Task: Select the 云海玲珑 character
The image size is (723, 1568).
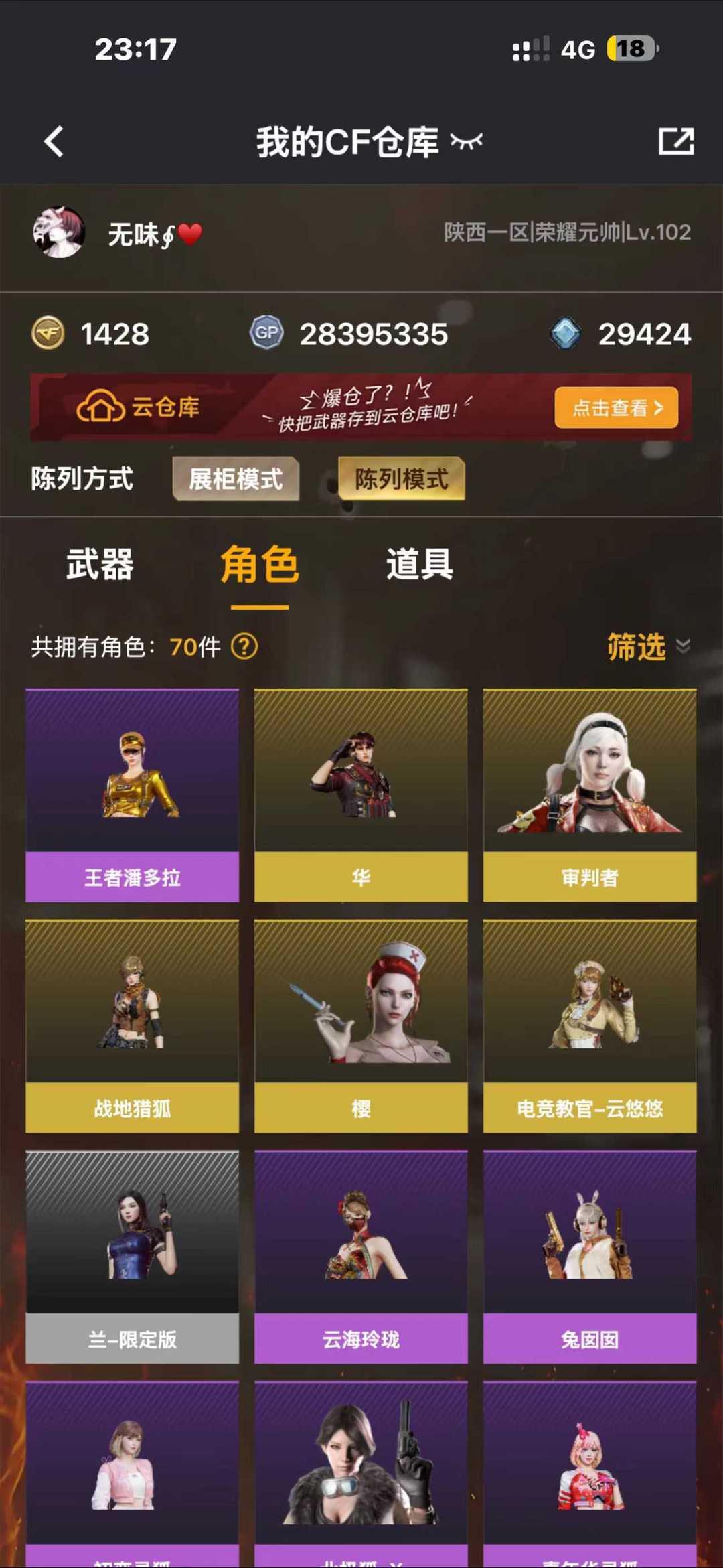Action: pos(361,1257)
